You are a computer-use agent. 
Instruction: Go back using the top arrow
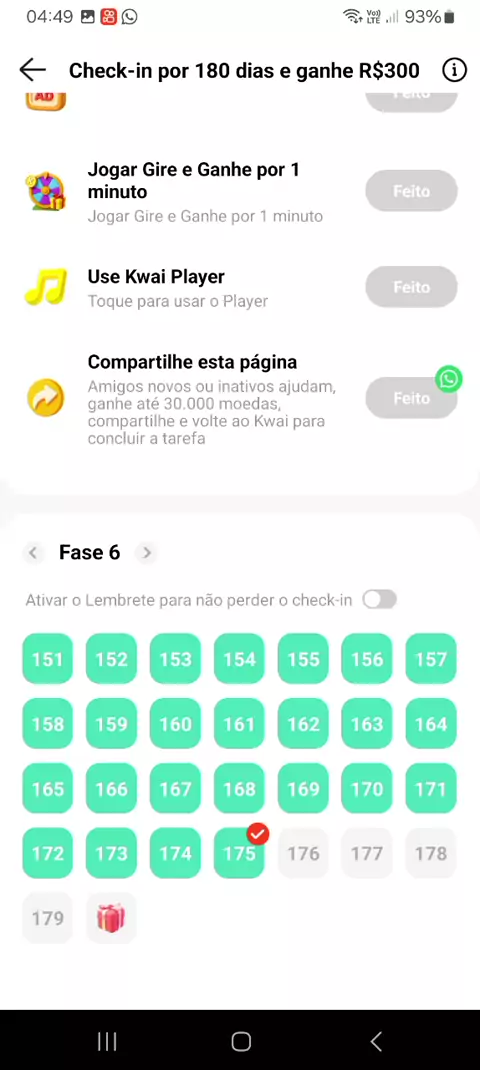[x=32, y=70]
